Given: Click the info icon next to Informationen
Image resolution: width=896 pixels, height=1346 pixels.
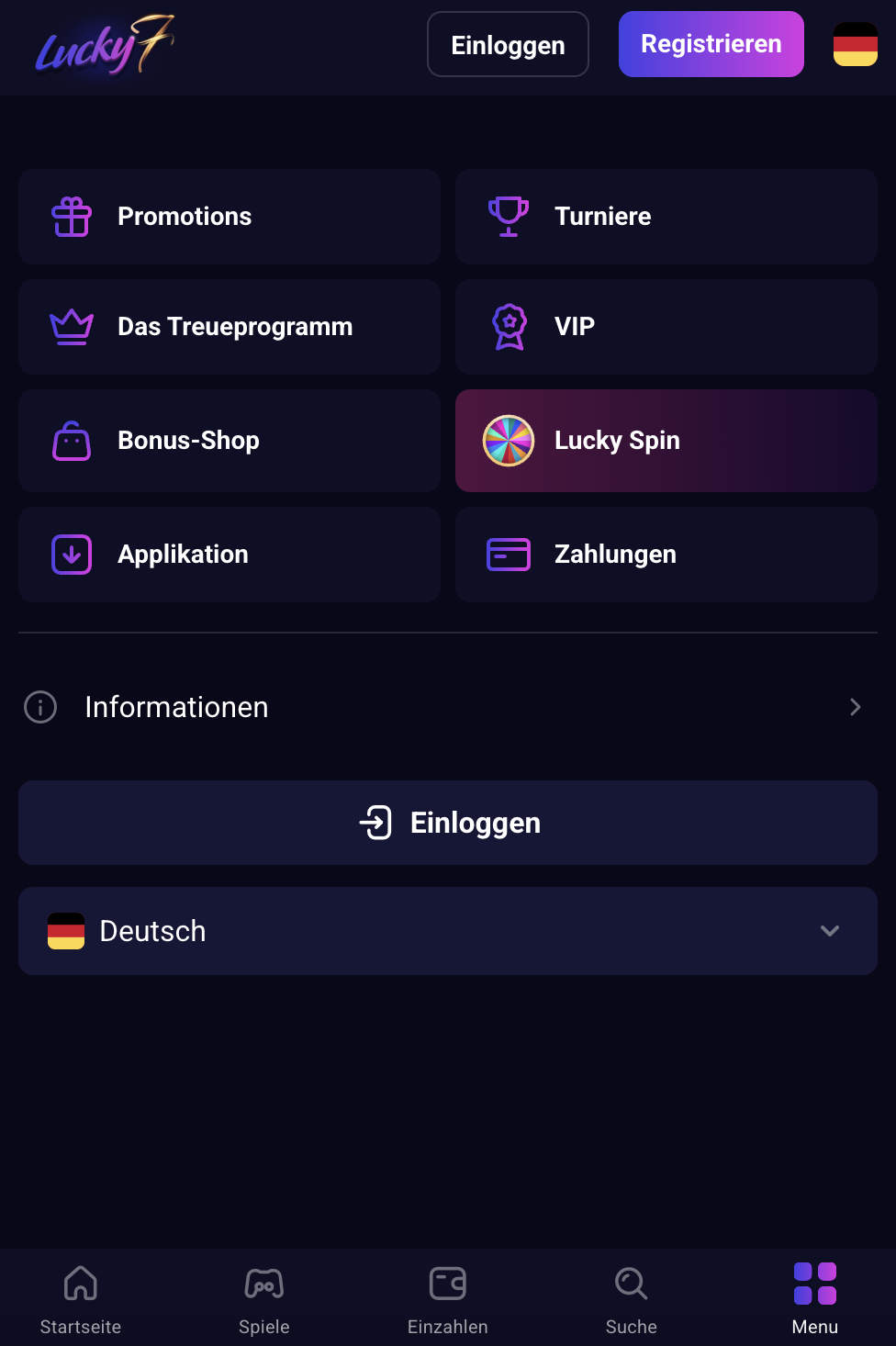Looking at the screenshot, I should [x=39, y=707].
